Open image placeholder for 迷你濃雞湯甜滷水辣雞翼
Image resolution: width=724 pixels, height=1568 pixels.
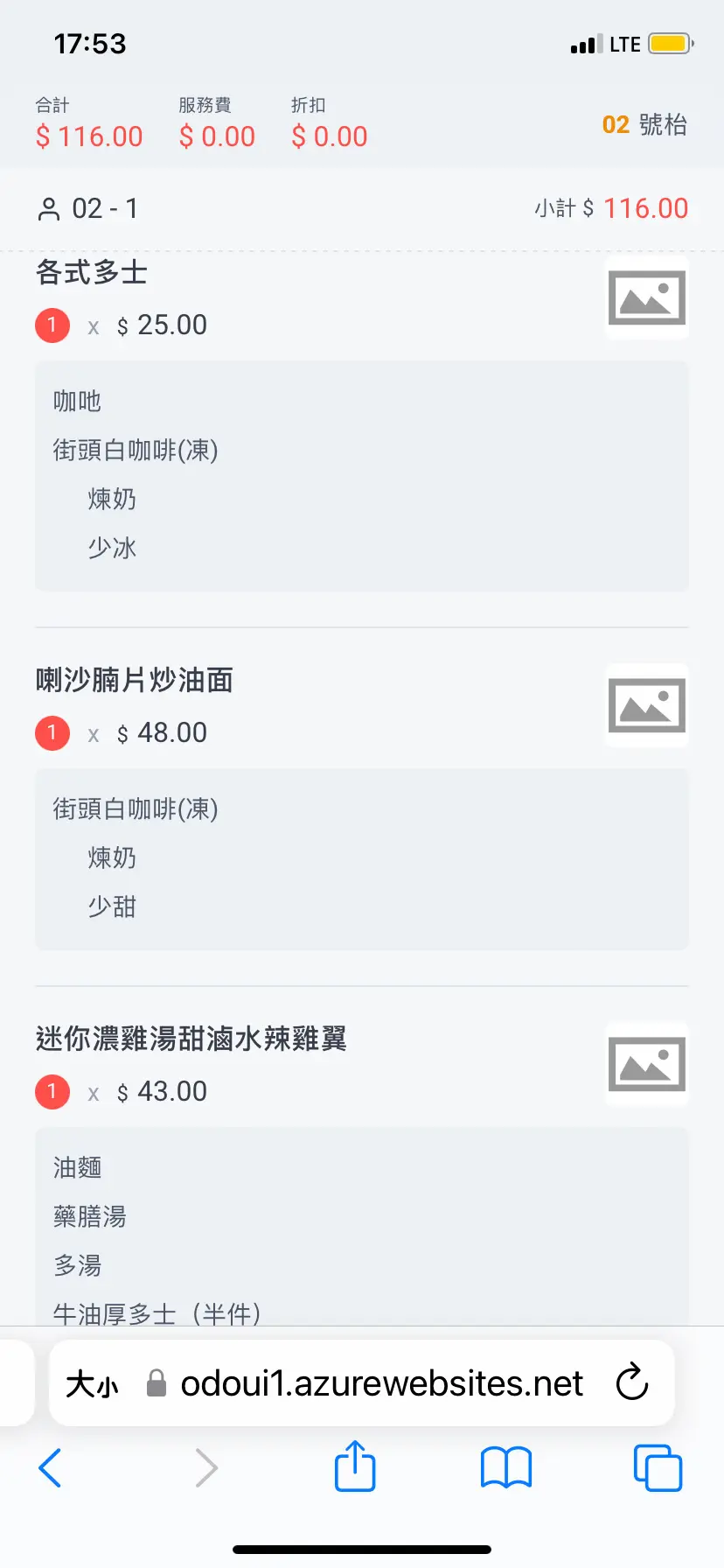pyautogui.click(x=647, y=1064)
